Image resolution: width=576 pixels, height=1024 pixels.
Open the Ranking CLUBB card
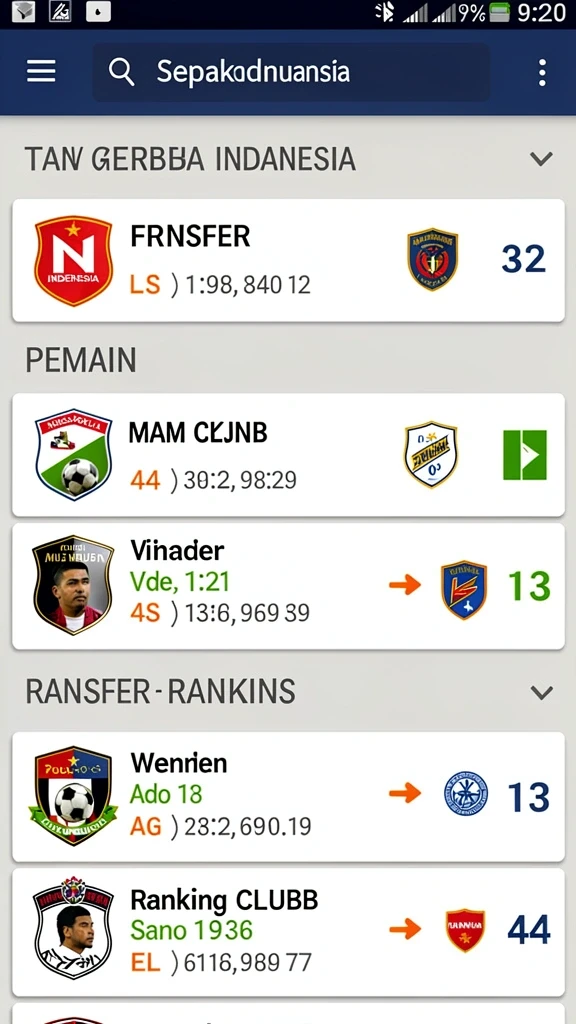pyautogui.click(x=288, y=932)
